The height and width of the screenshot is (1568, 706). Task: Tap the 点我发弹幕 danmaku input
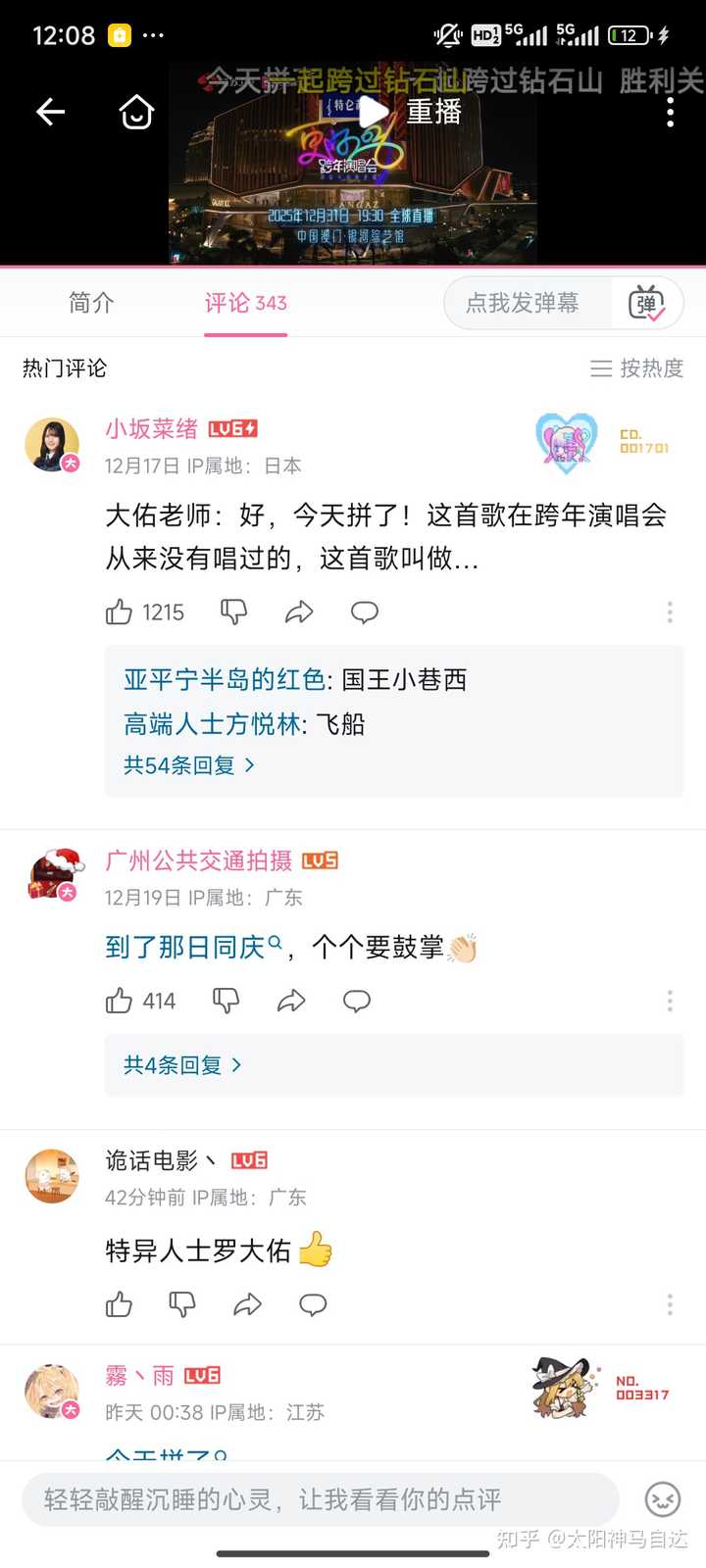coord(523,303)
